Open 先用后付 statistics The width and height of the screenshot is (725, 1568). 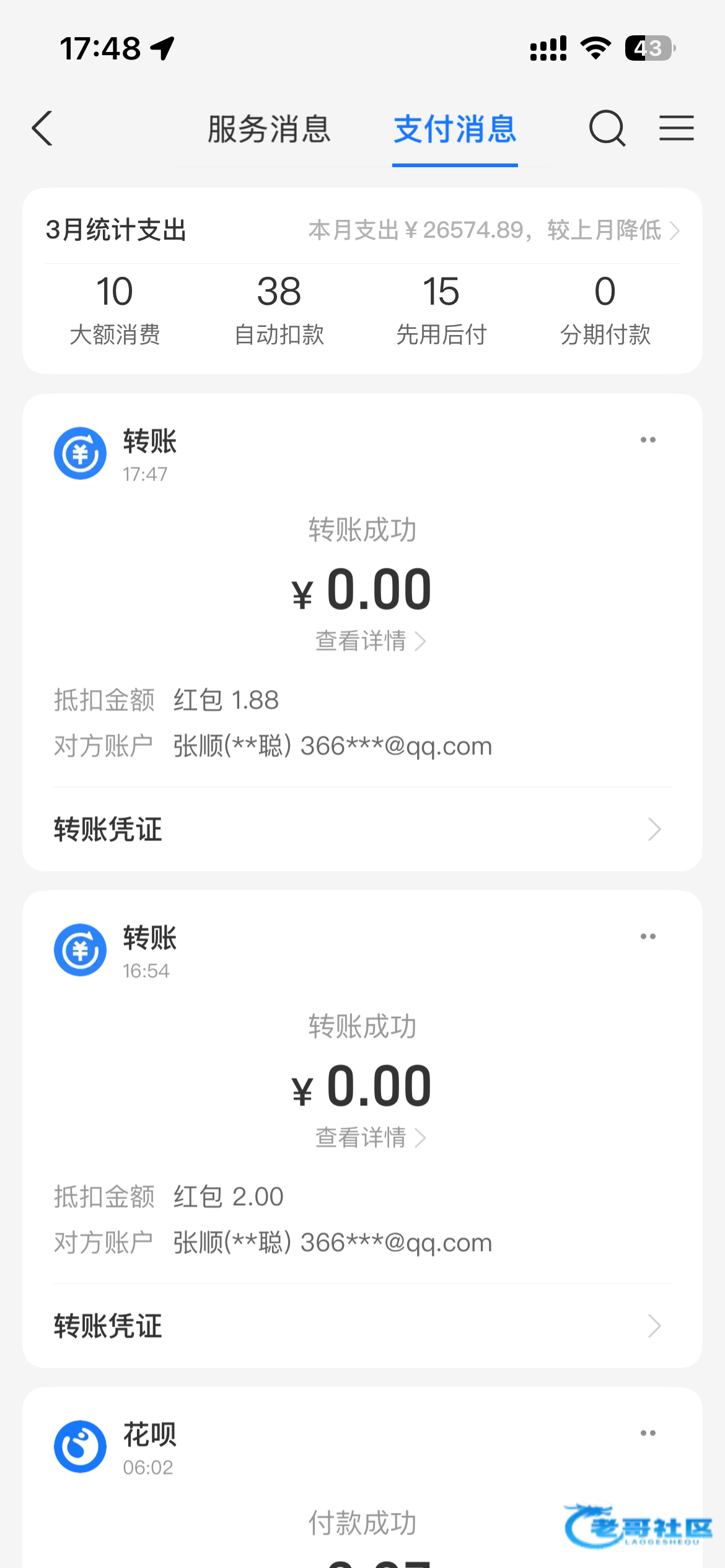441,310
